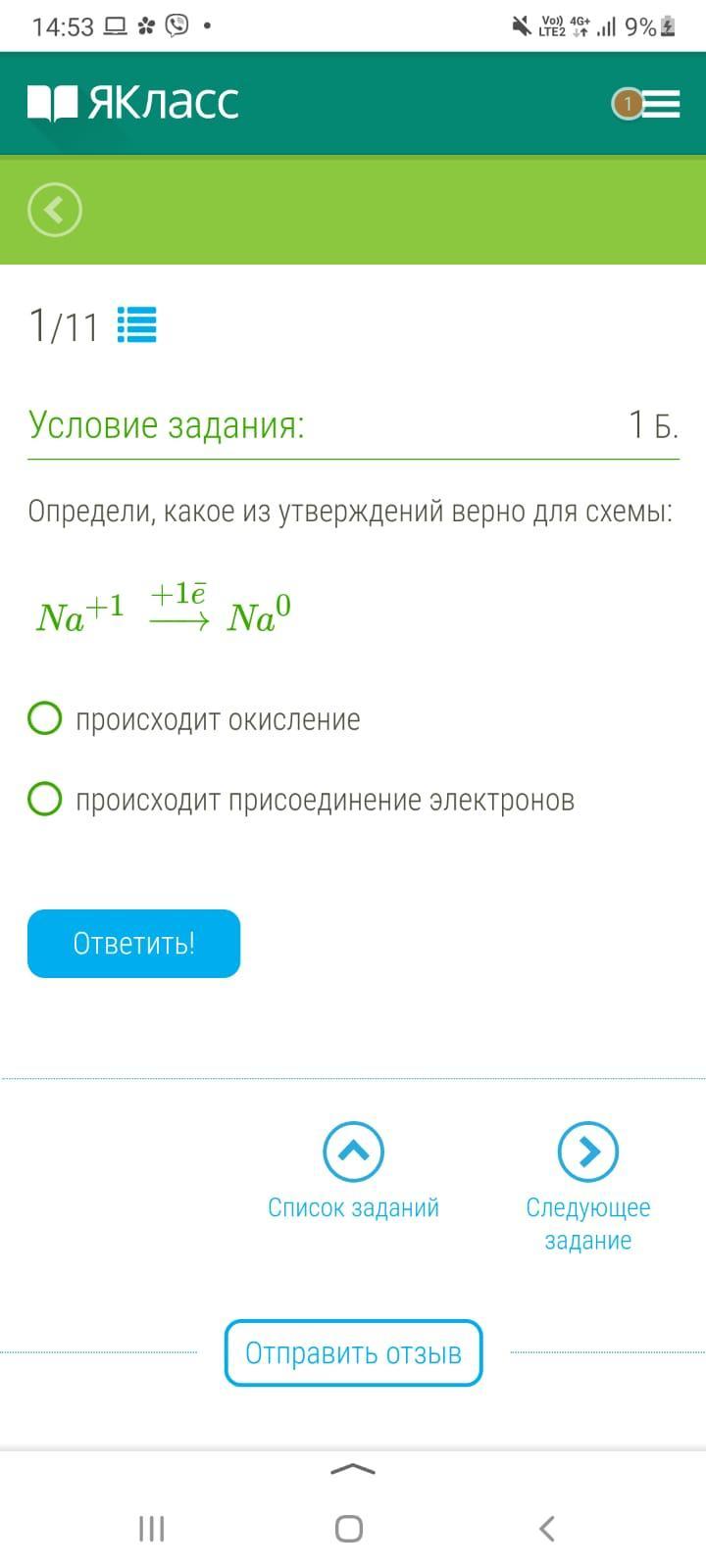
Task: Go to "Следующее задание"
Action: [x=588, y=1188]
